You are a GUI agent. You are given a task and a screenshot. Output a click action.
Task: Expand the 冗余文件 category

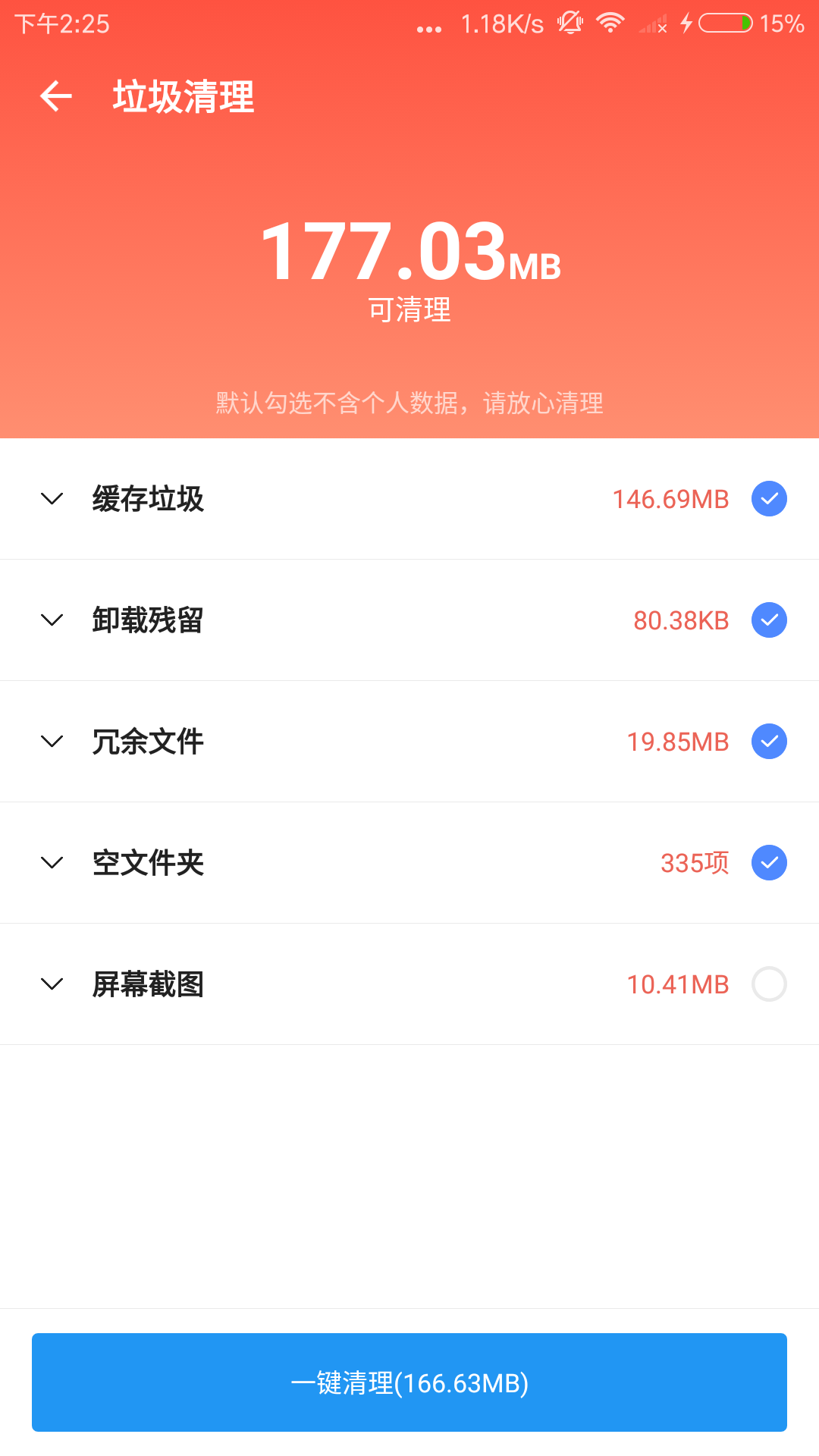pyautogui.click(x=52, y=742)
